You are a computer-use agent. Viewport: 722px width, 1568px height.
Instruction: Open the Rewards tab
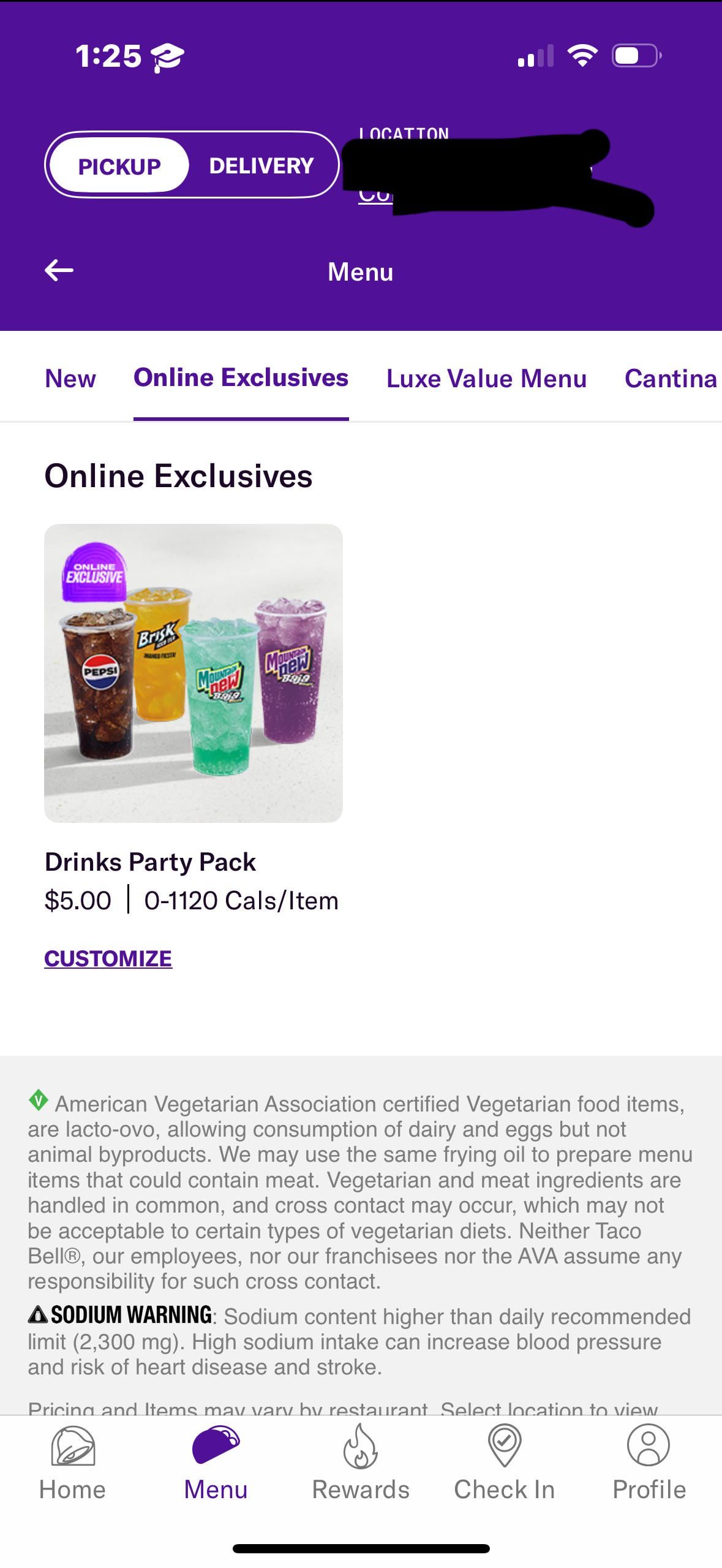361,1463
